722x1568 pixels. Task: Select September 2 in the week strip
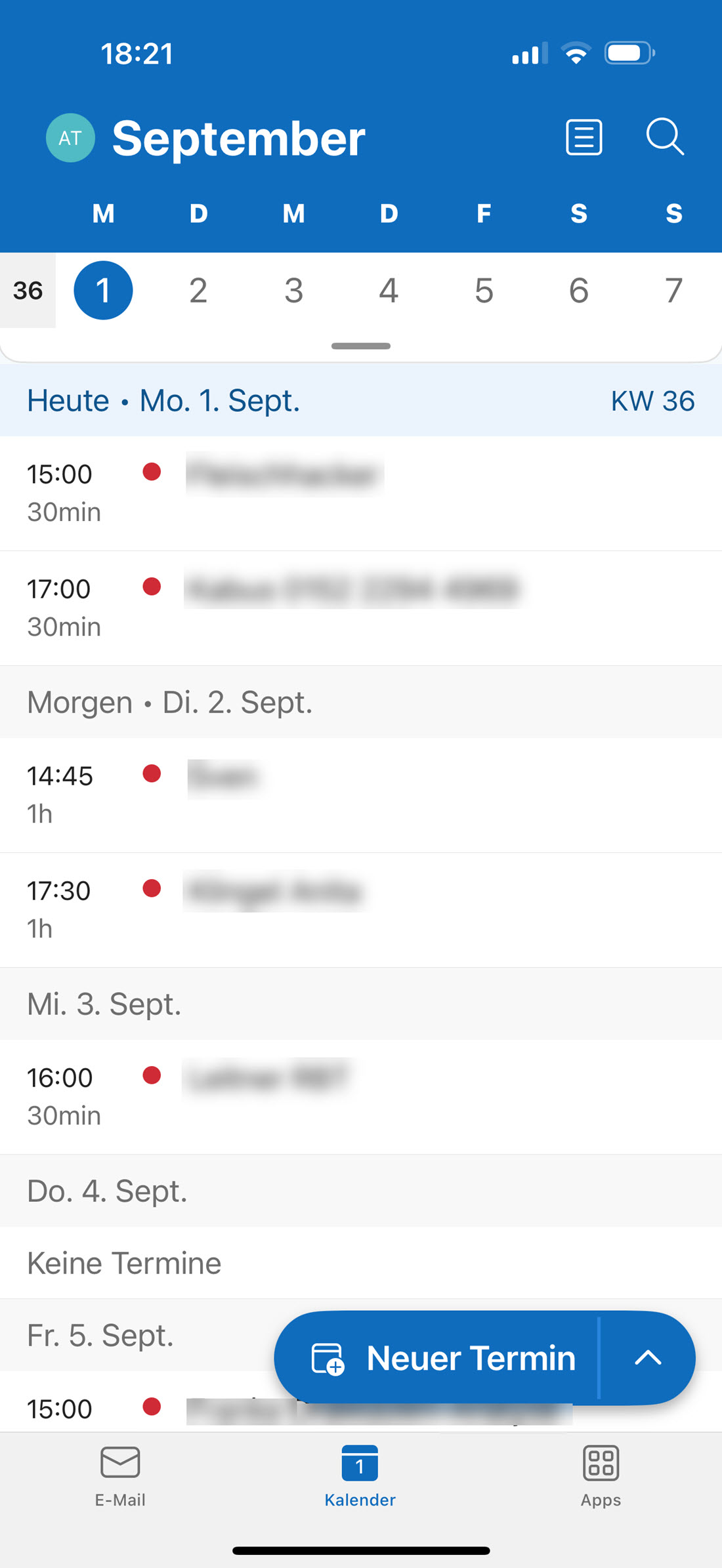[x=198, y=291]
